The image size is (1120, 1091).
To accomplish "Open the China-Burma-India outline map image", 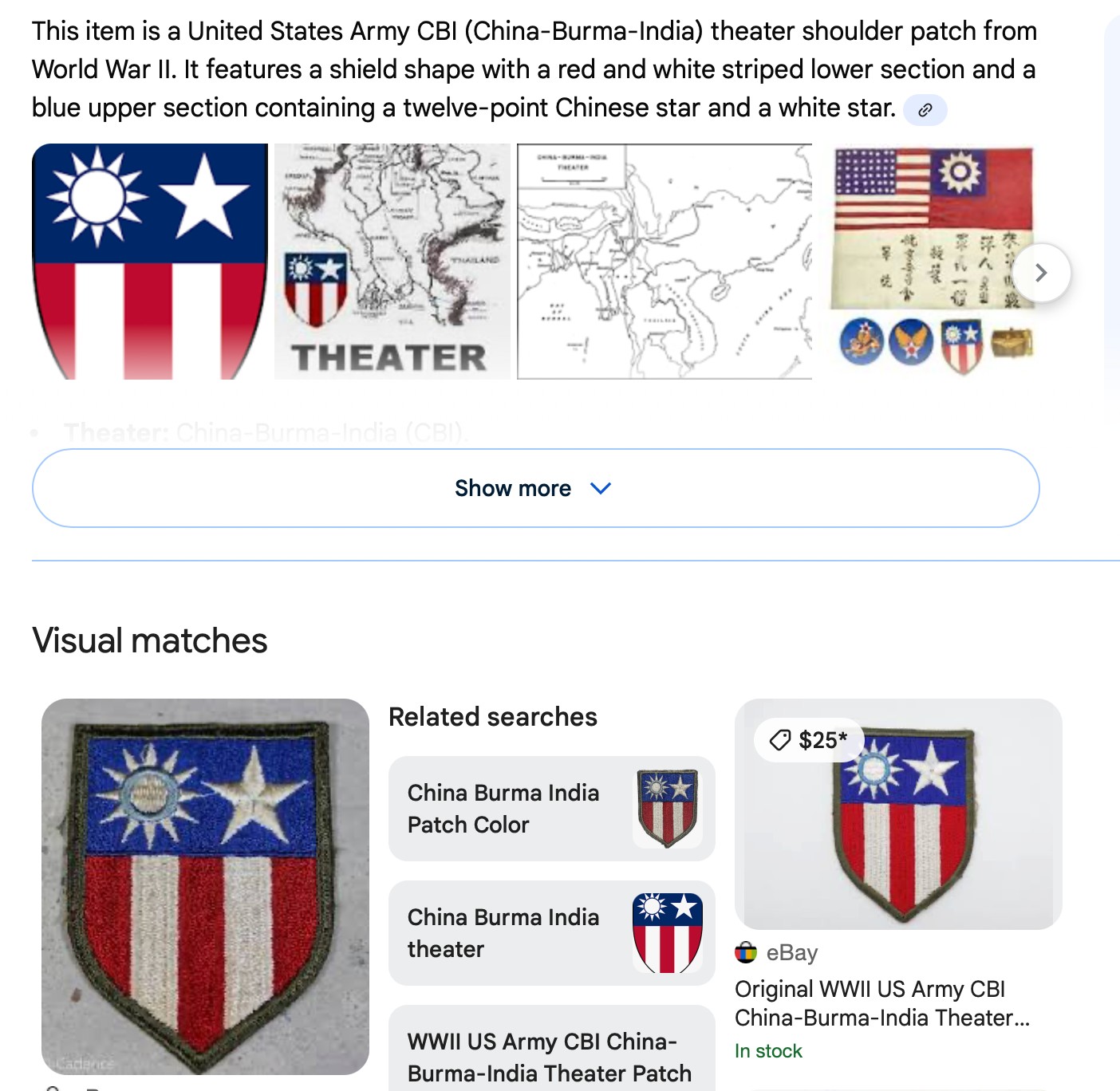I will click(x=664, y=262).
